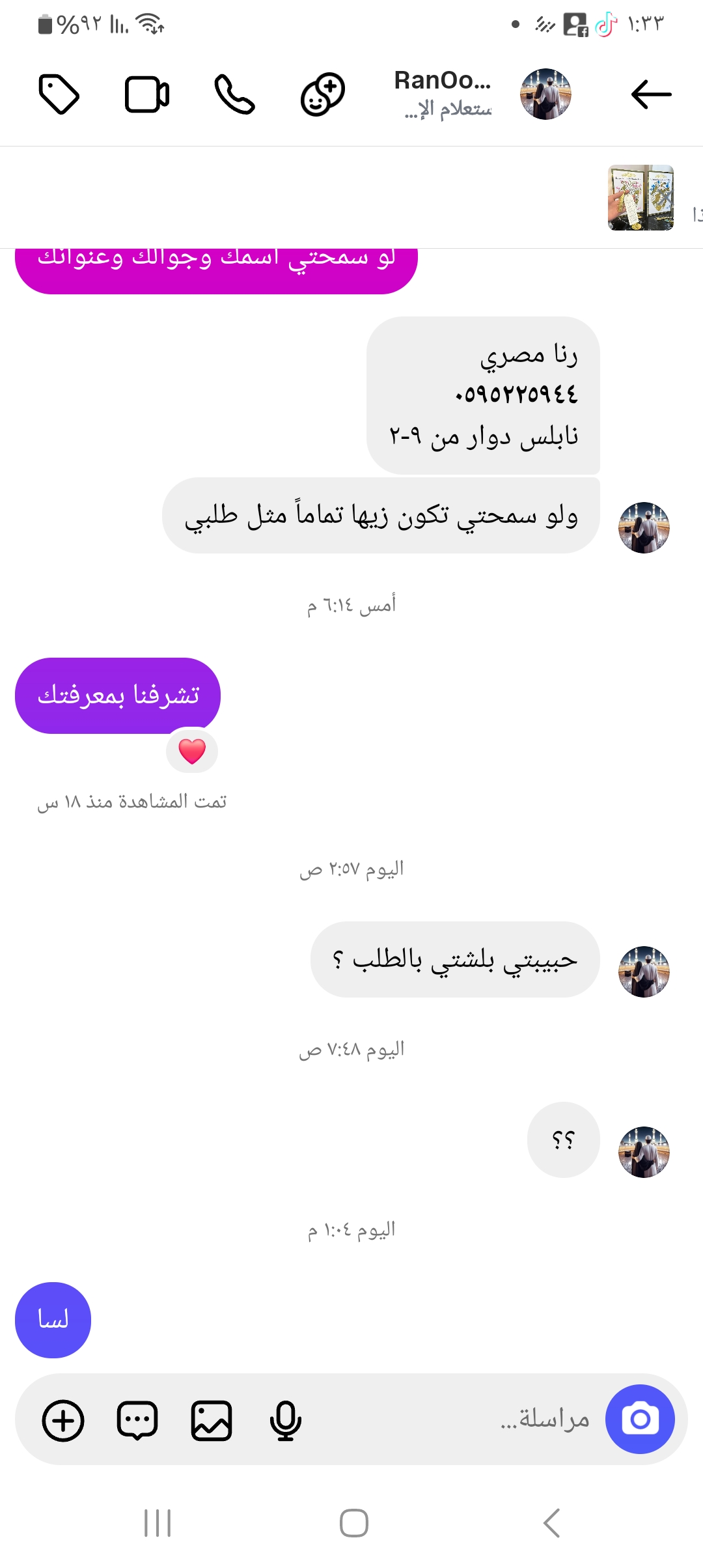The width and height of the screenshot is (703, 1568).
Task: Open the pinned post thumbnail
Action: [641, 197]
